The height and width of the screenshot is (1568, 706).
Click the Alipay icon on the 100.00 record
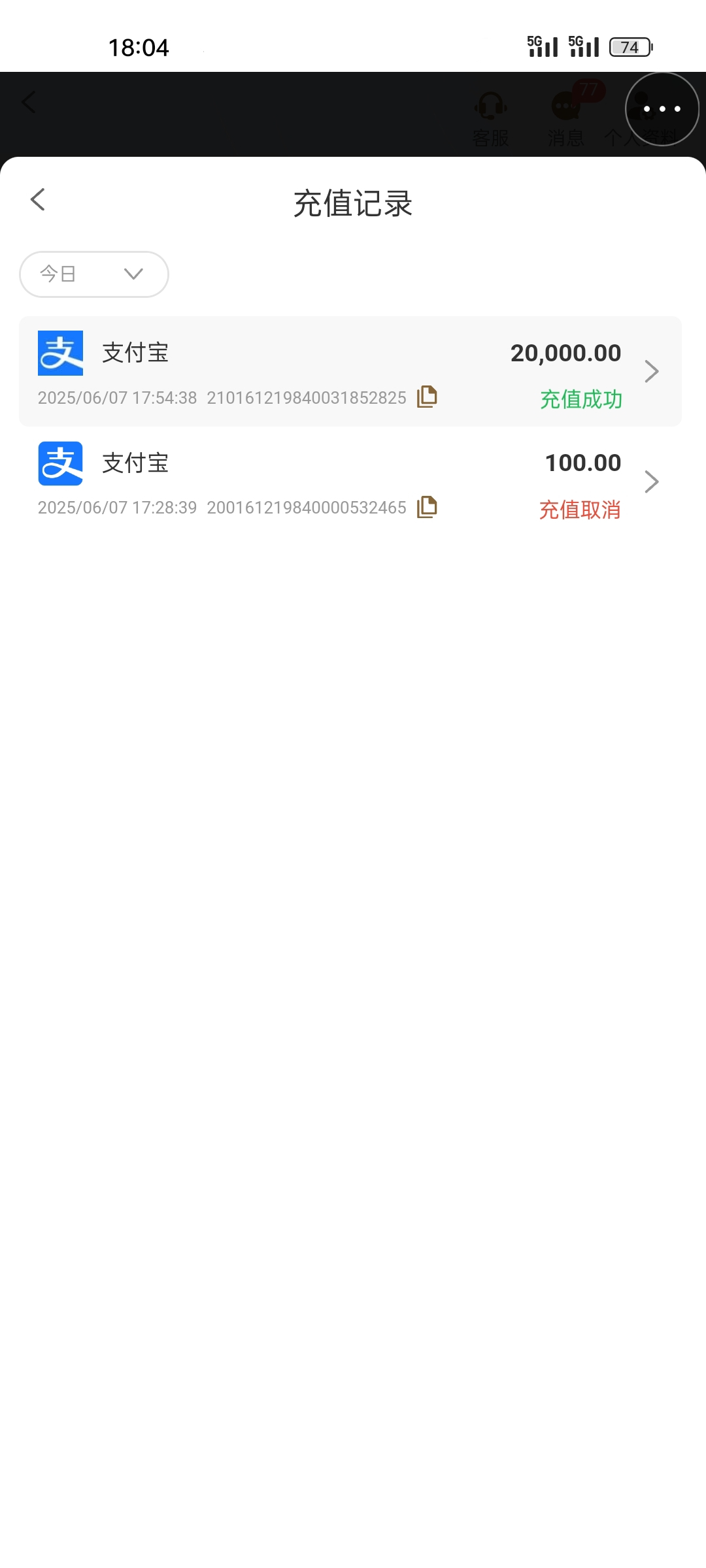[x=59, y=463]
